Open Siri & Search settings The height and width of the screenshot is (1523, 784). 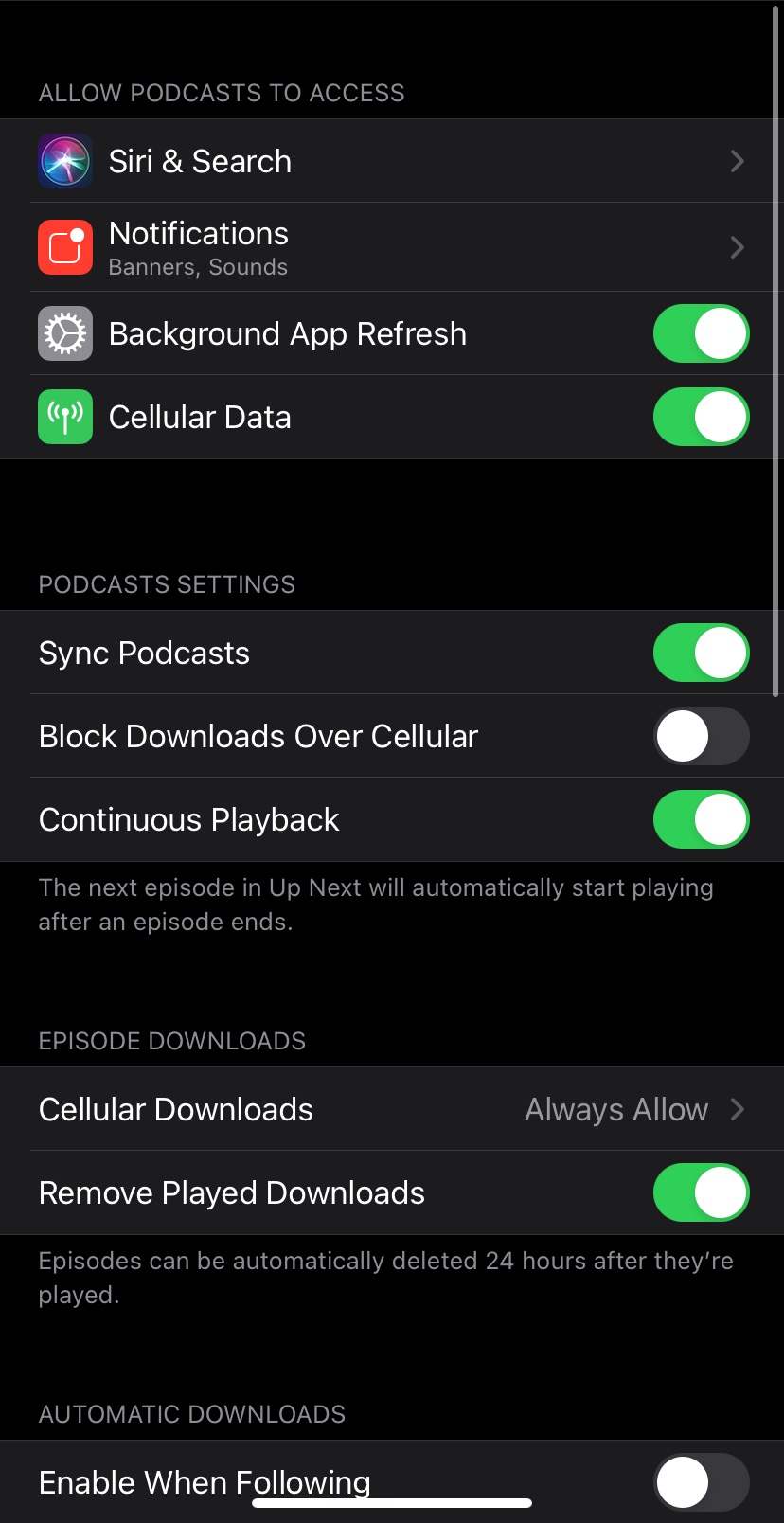coord(391,161)
